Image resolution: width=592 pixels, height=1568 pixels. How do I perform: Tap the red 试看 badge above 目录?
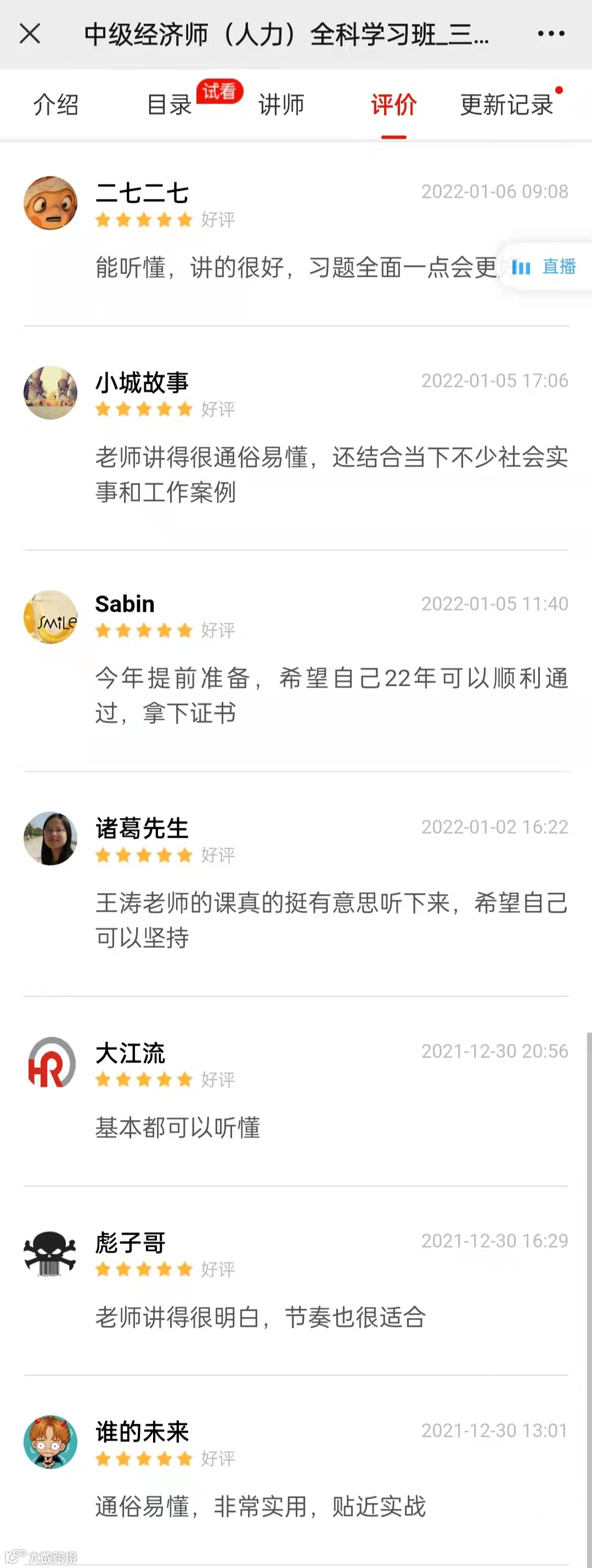[x=217, y=92]
